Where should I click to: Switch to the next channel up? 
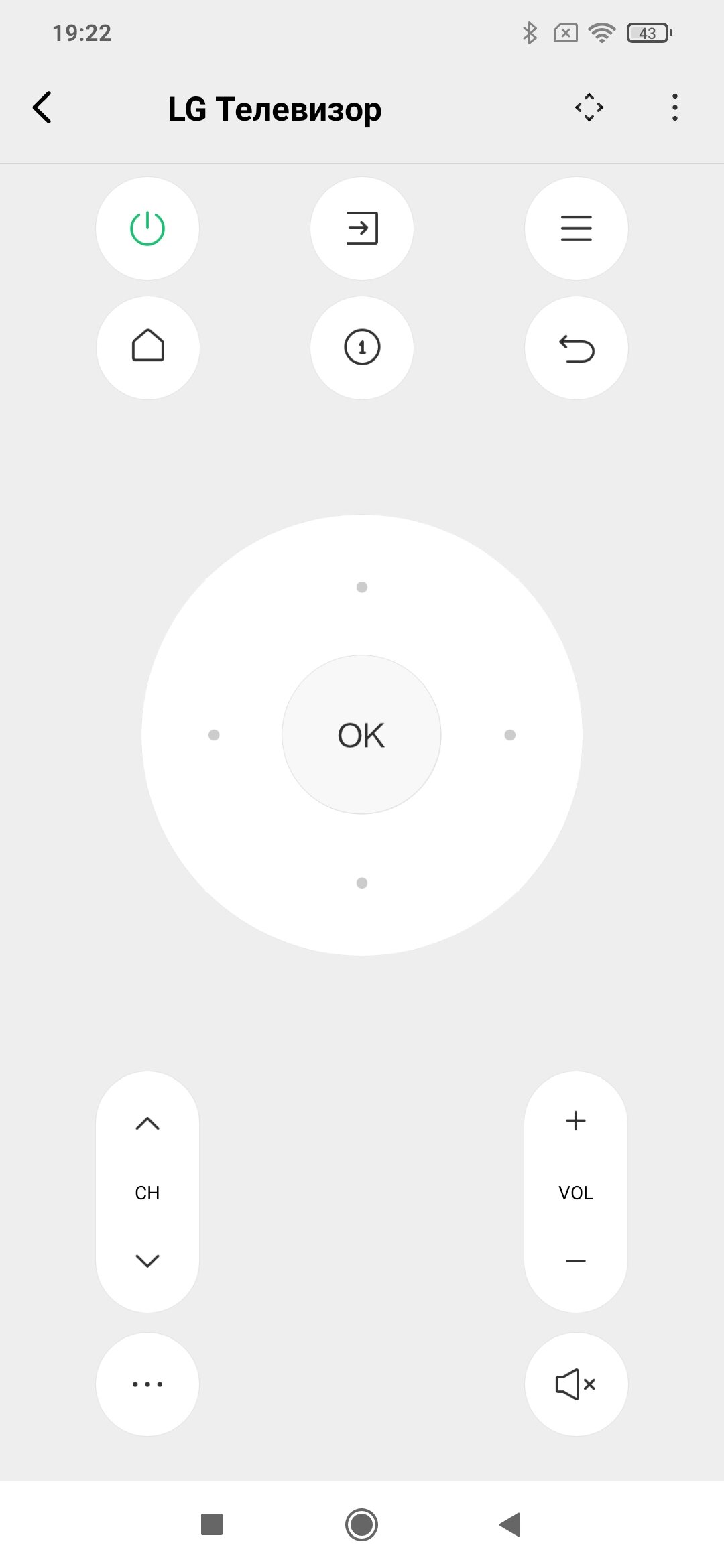pos(147,1124)
